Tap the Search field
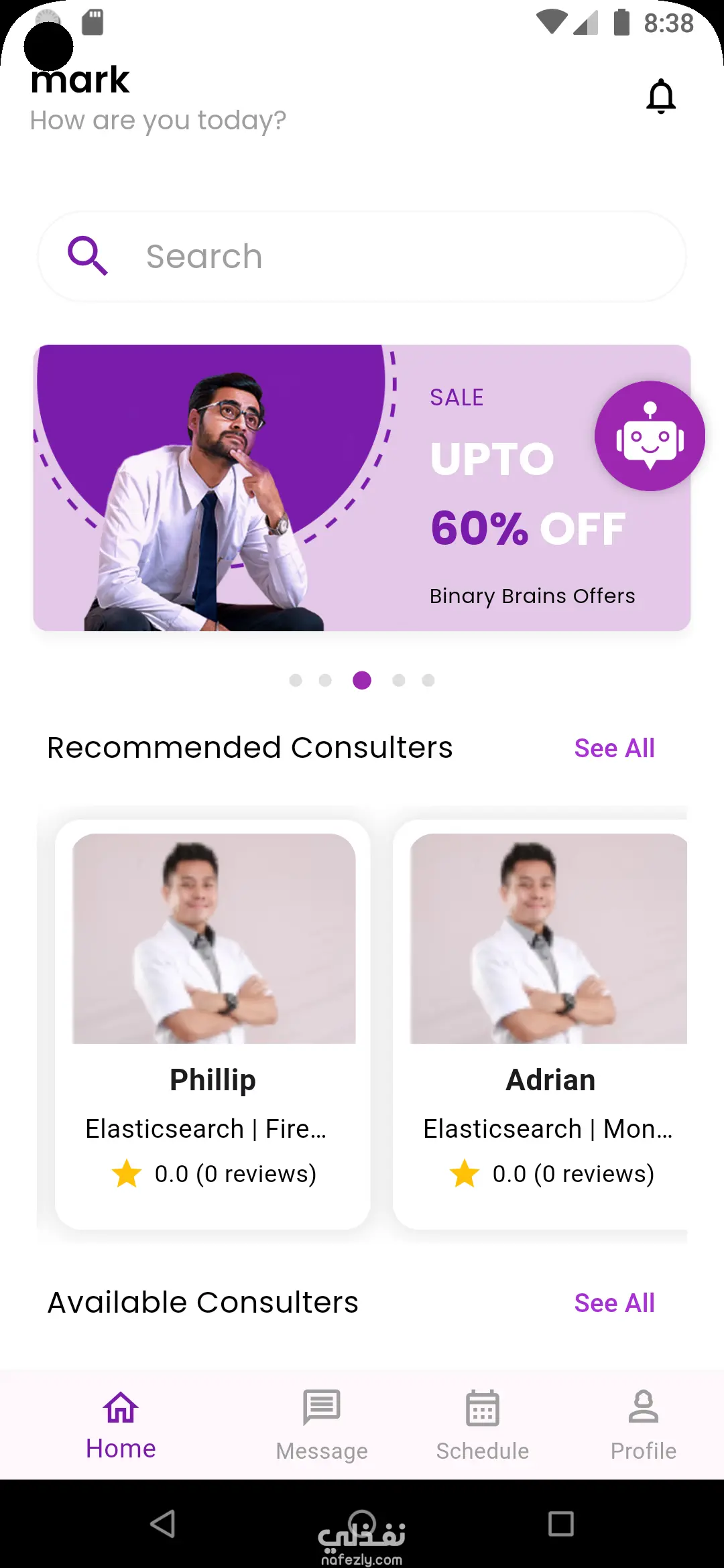This screenshot has height=1568, width=724. point(362,257)
